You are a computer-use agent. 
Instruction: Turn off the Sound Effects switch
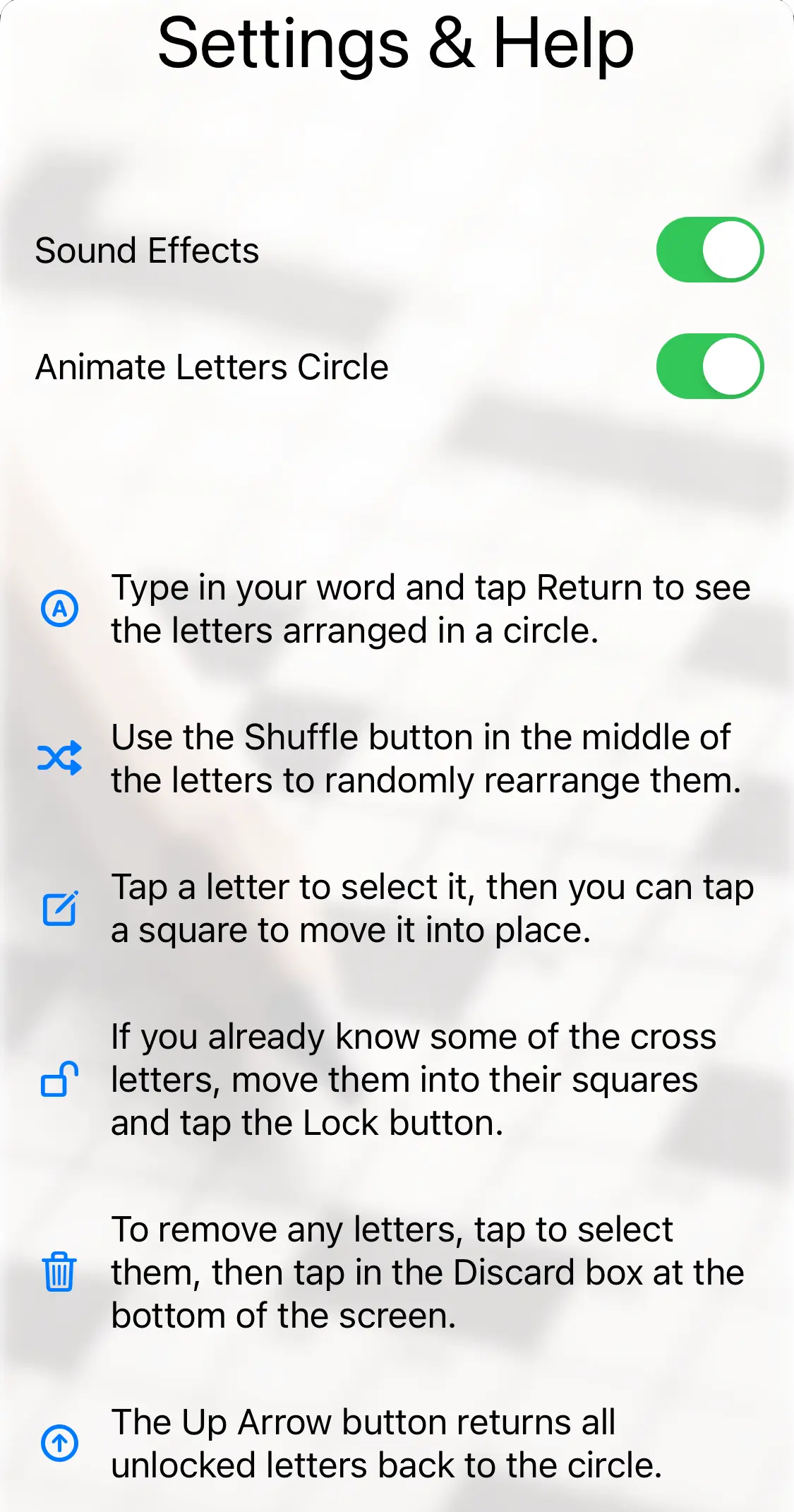709,250
